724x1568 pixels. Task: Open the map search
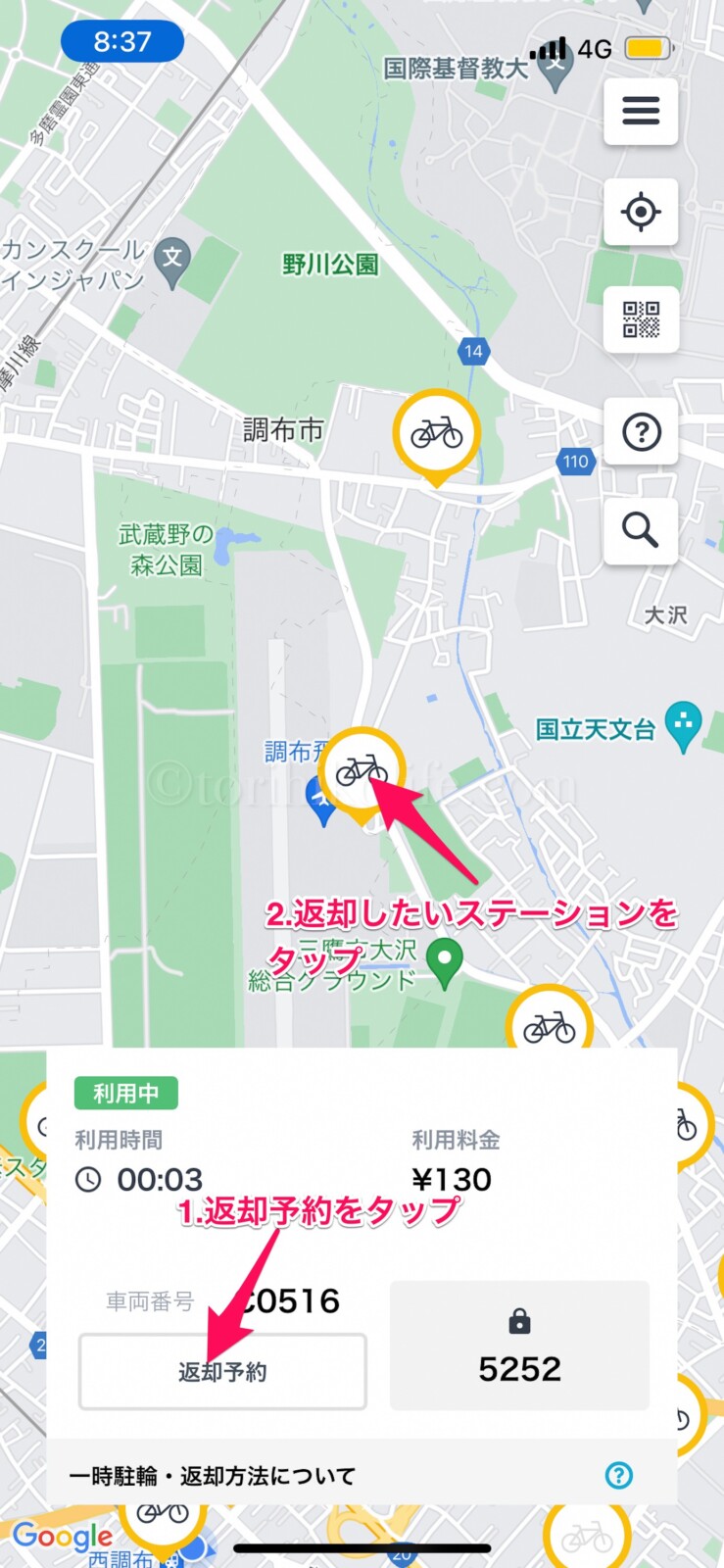[x=641, y=530]
